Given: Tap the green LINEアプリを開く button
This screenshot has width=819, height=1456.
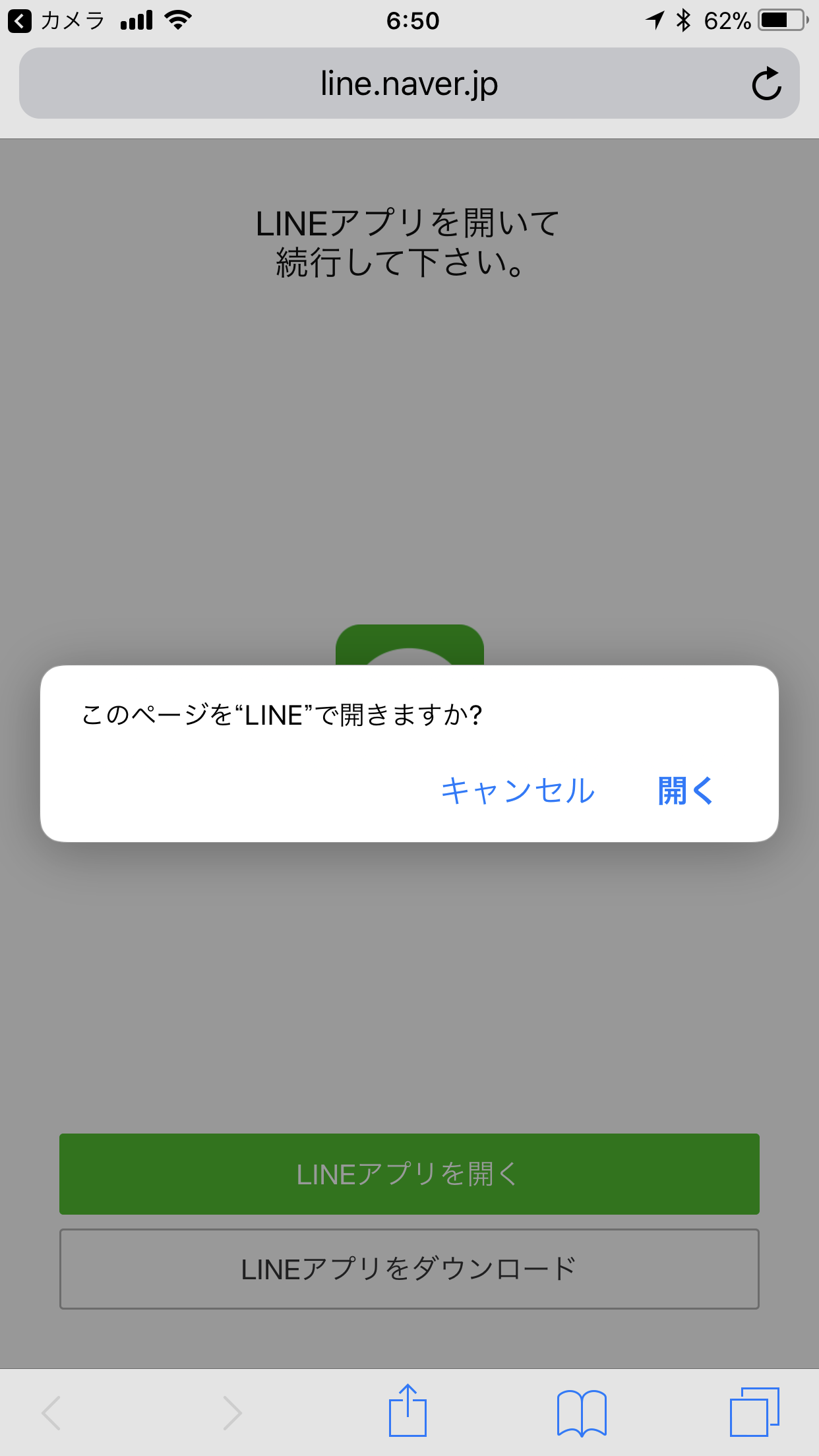Looking at the screenshot, I should (x=409, y=1174).
